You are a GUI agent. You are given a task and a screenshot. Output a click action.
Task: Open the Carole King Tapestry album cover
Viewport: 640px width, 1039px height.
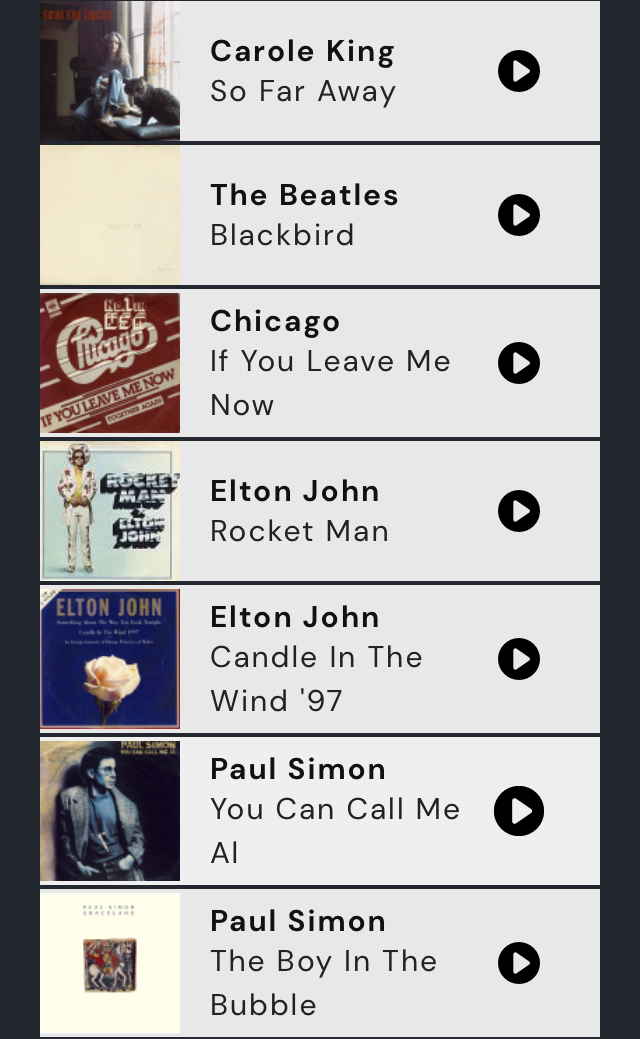click(x=110, y=71)
